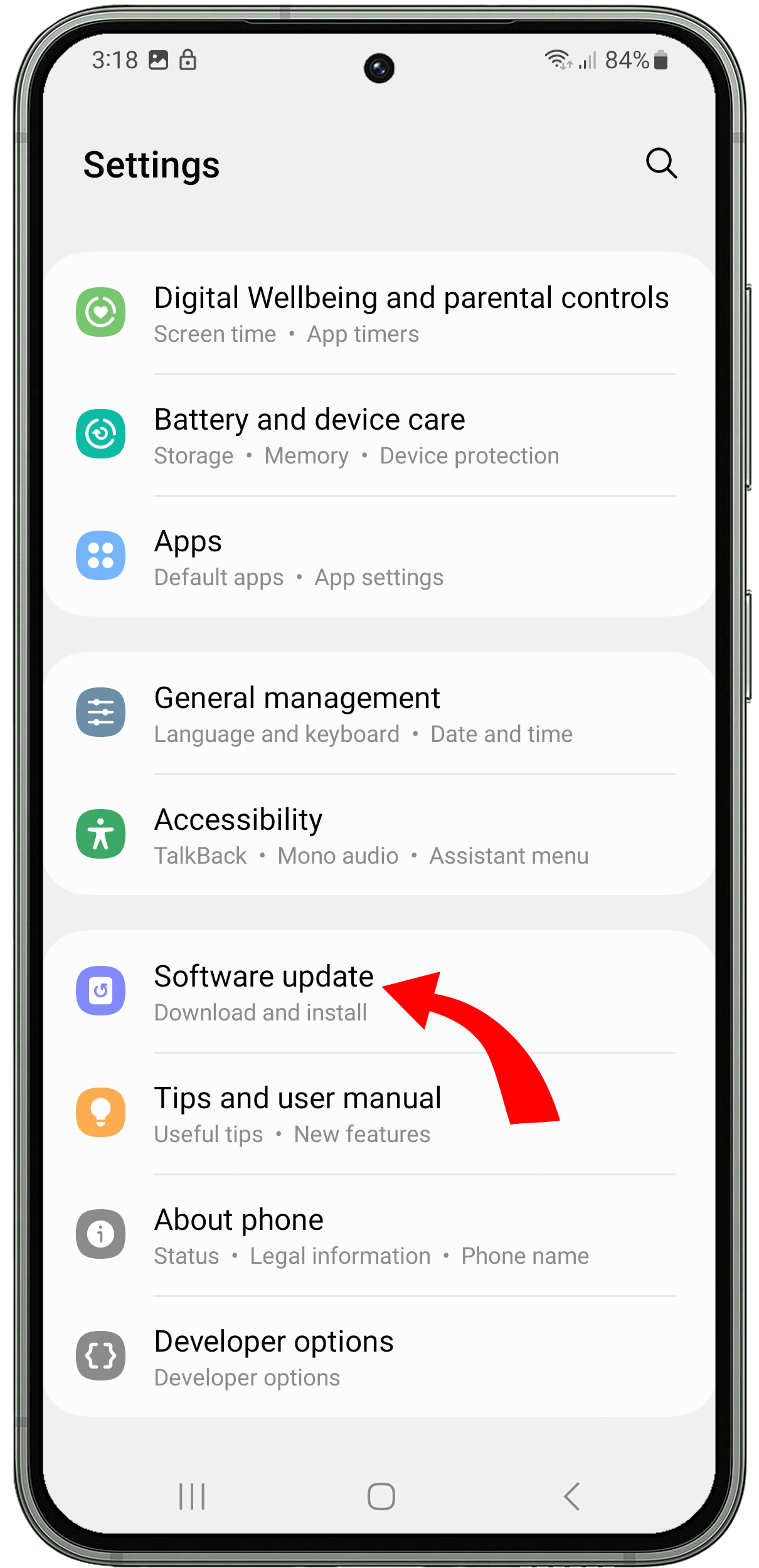Viewport: 759px width, 1568px height.
Task: Open recent apps from navigation bar
Action: pyautogui.click(x=191, y=1496)
